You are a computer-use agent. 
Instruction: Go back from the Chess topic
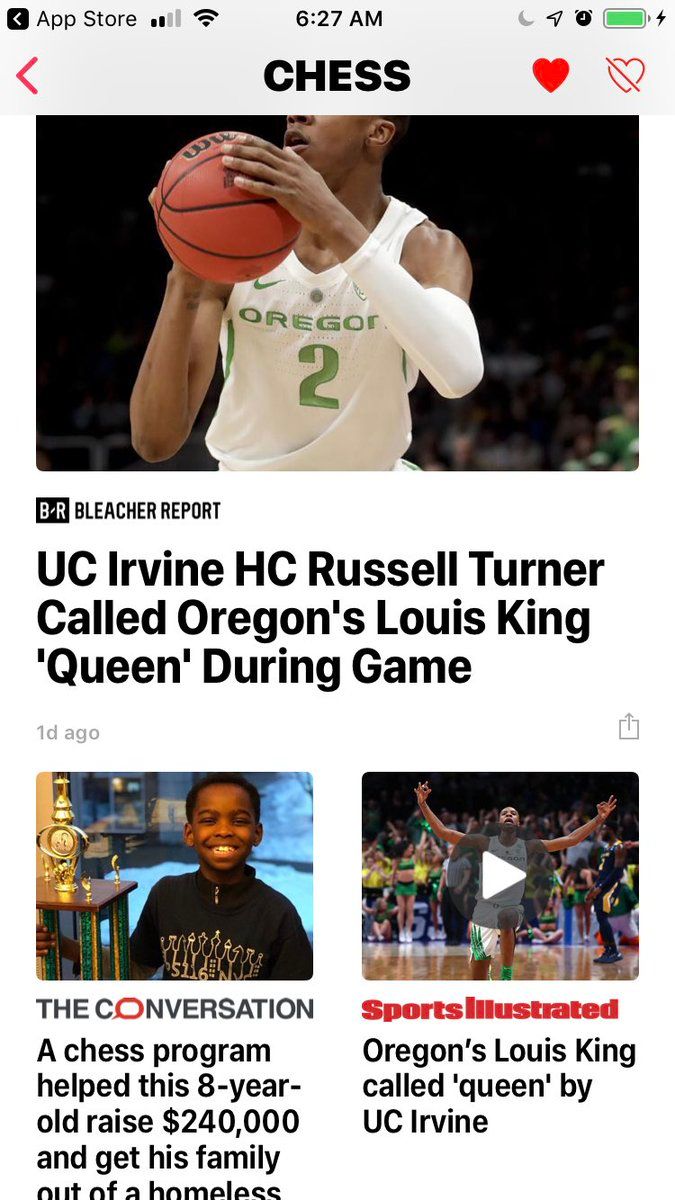(x=28, y=76)
